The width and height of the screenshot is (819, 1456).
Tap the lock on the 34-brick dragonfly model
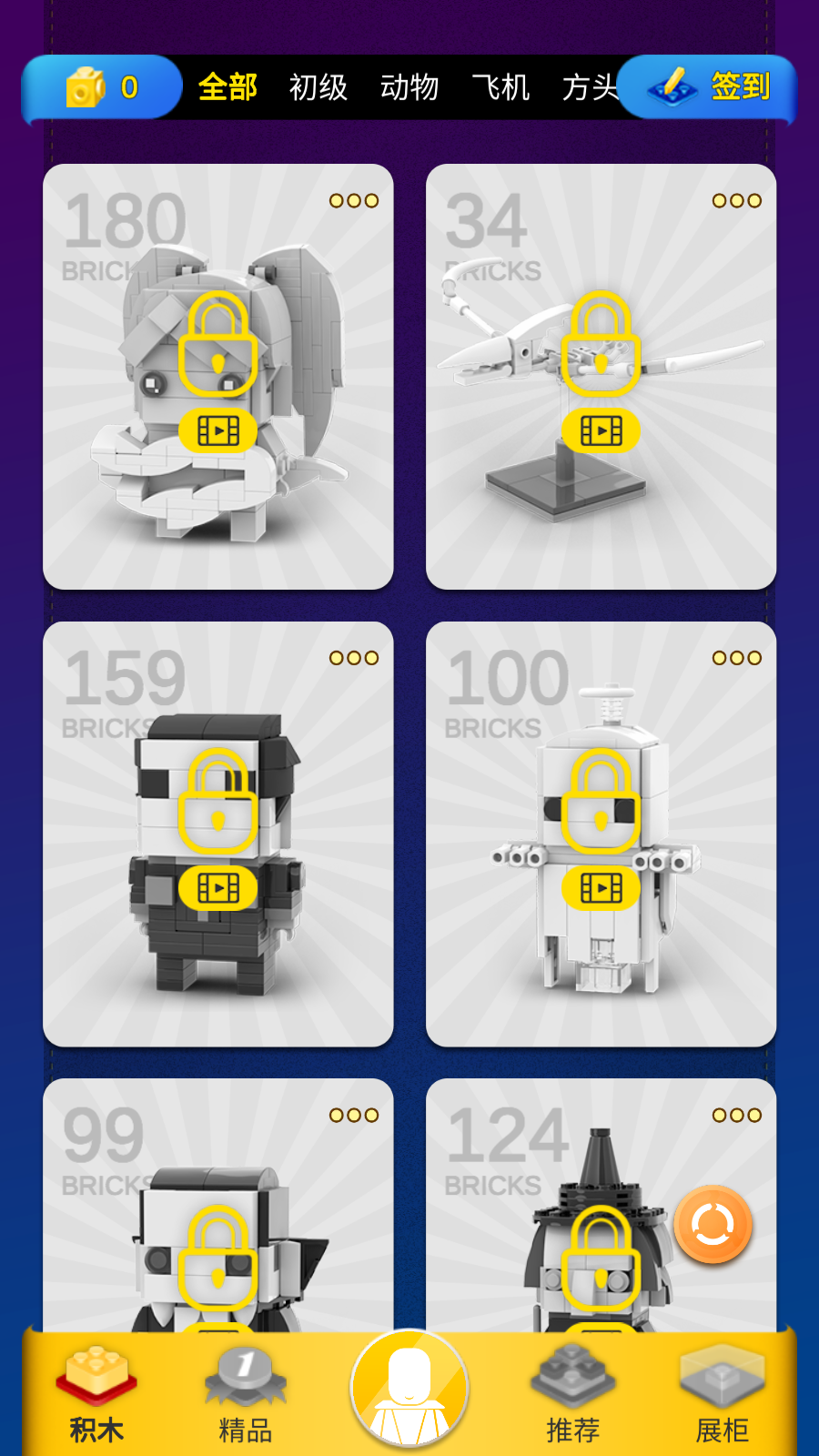602,343
